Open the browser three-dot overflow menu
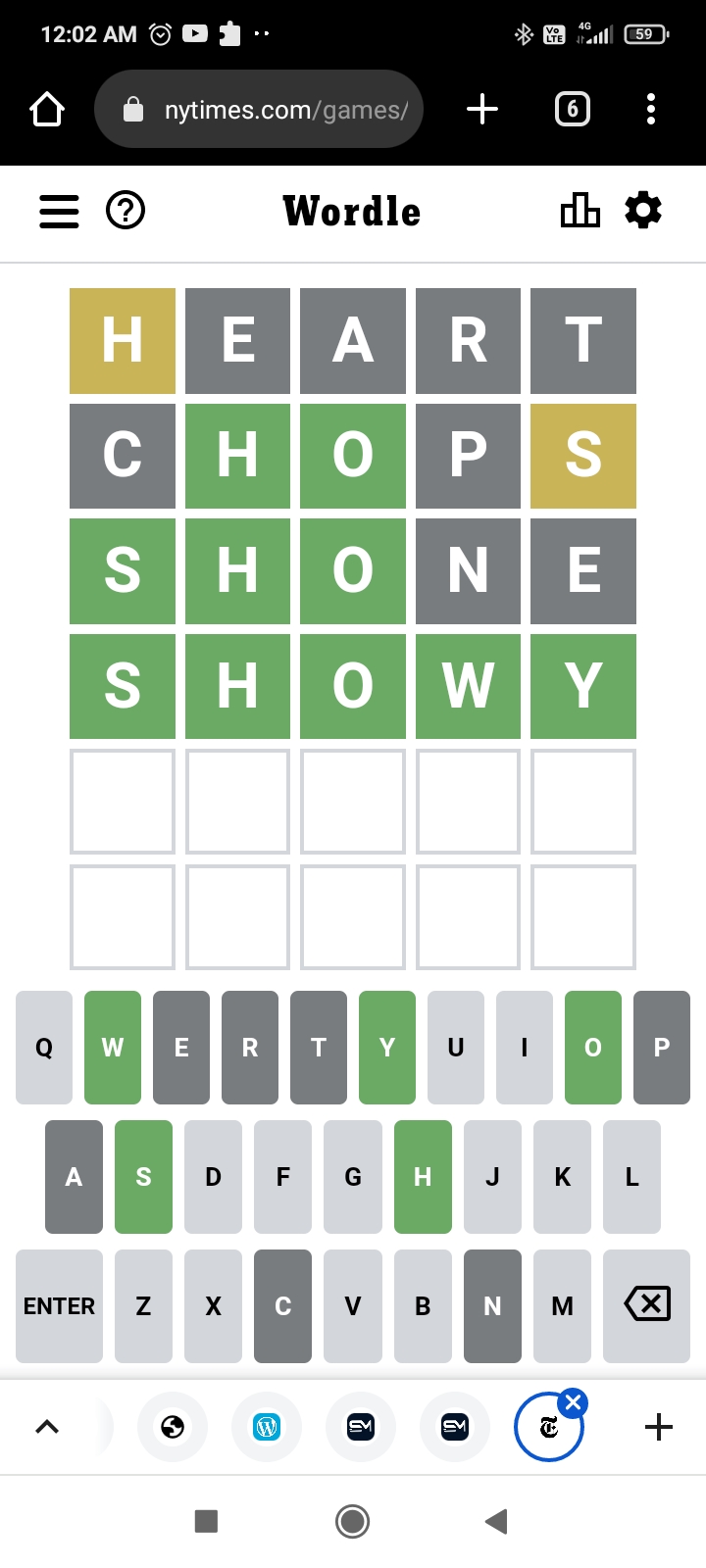Screen dimensions: 706x1568 pos(651,109)
